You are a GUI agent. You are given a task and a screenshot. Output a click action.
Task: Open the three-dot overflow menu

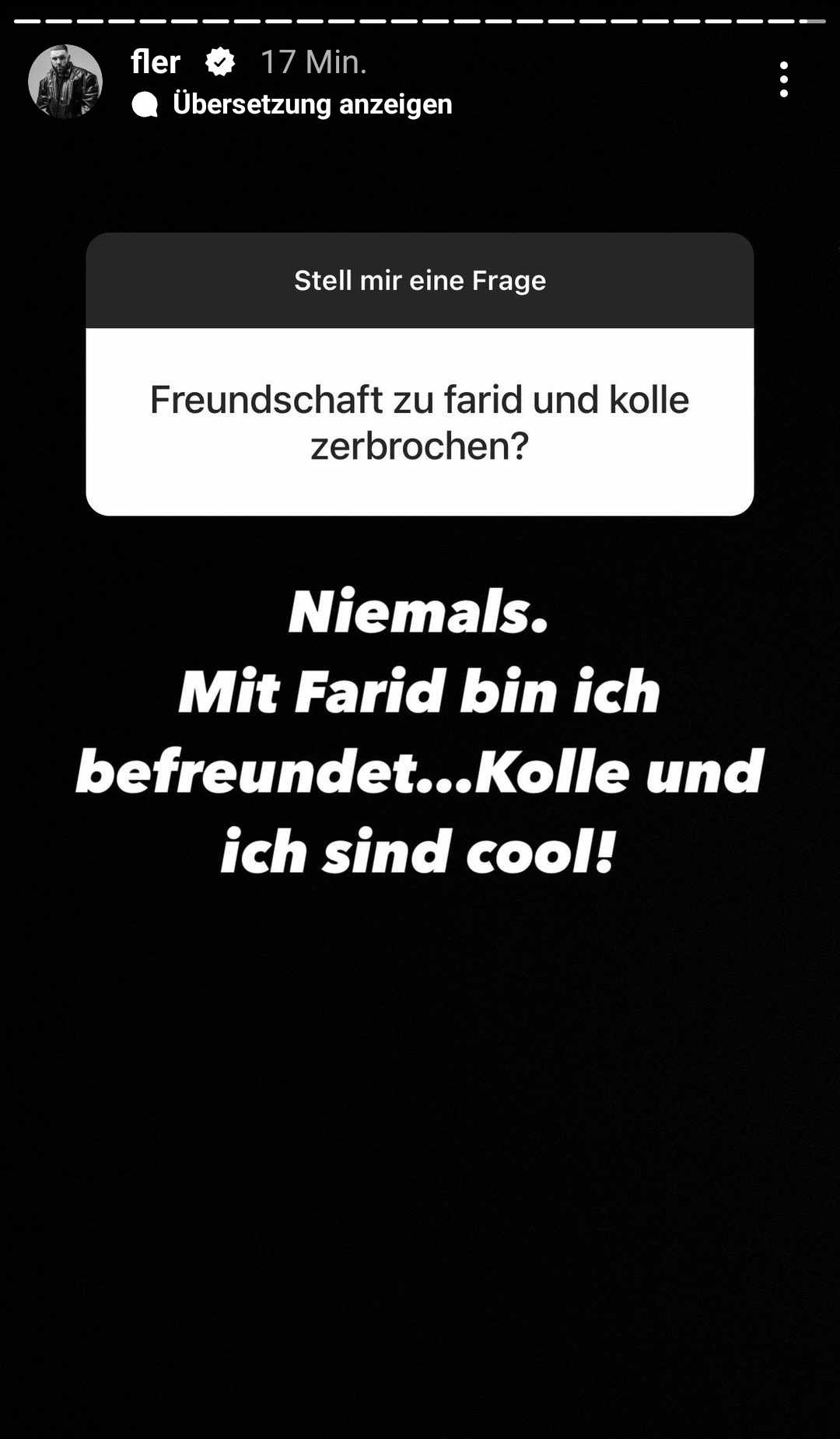783,79
